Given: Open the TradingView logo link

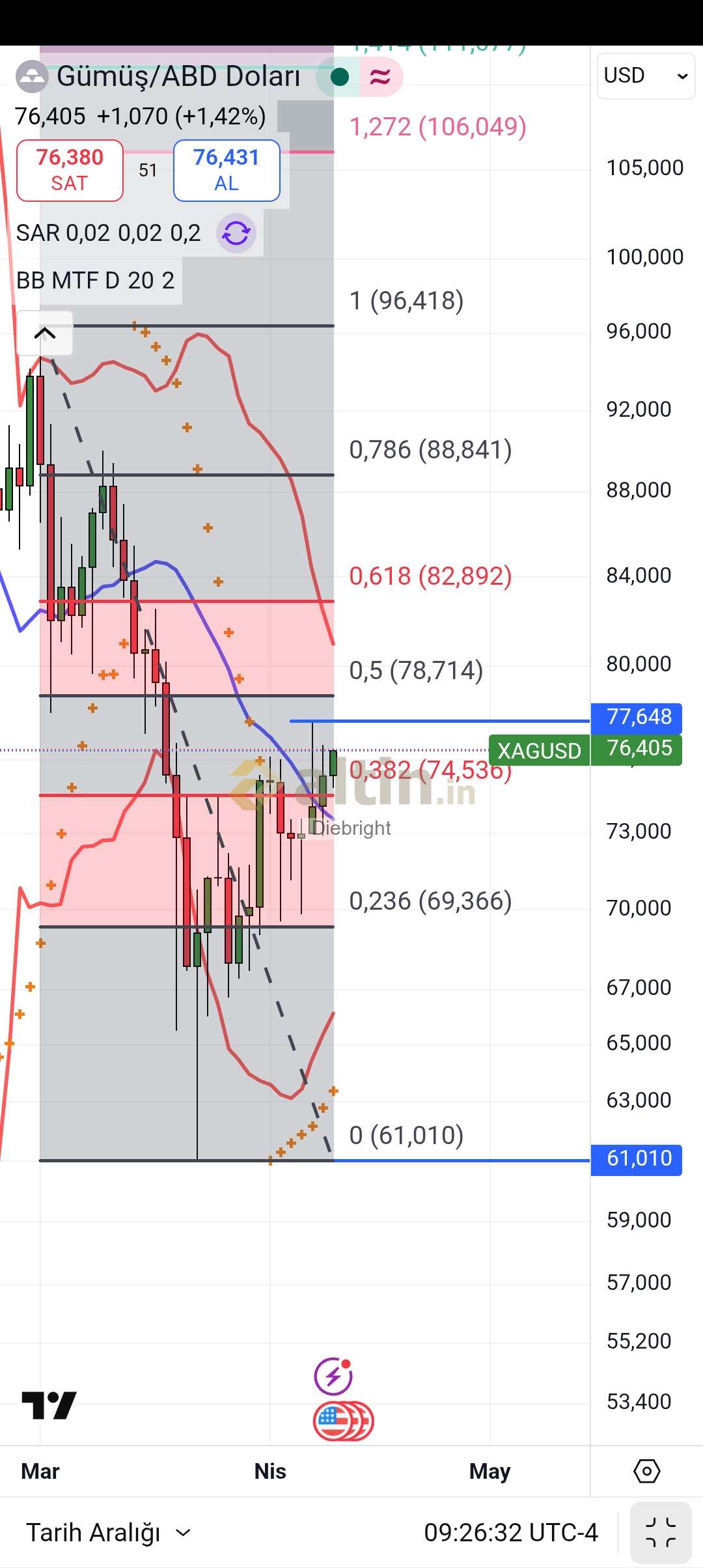Looking at the screenshot, I should 49,1405.
